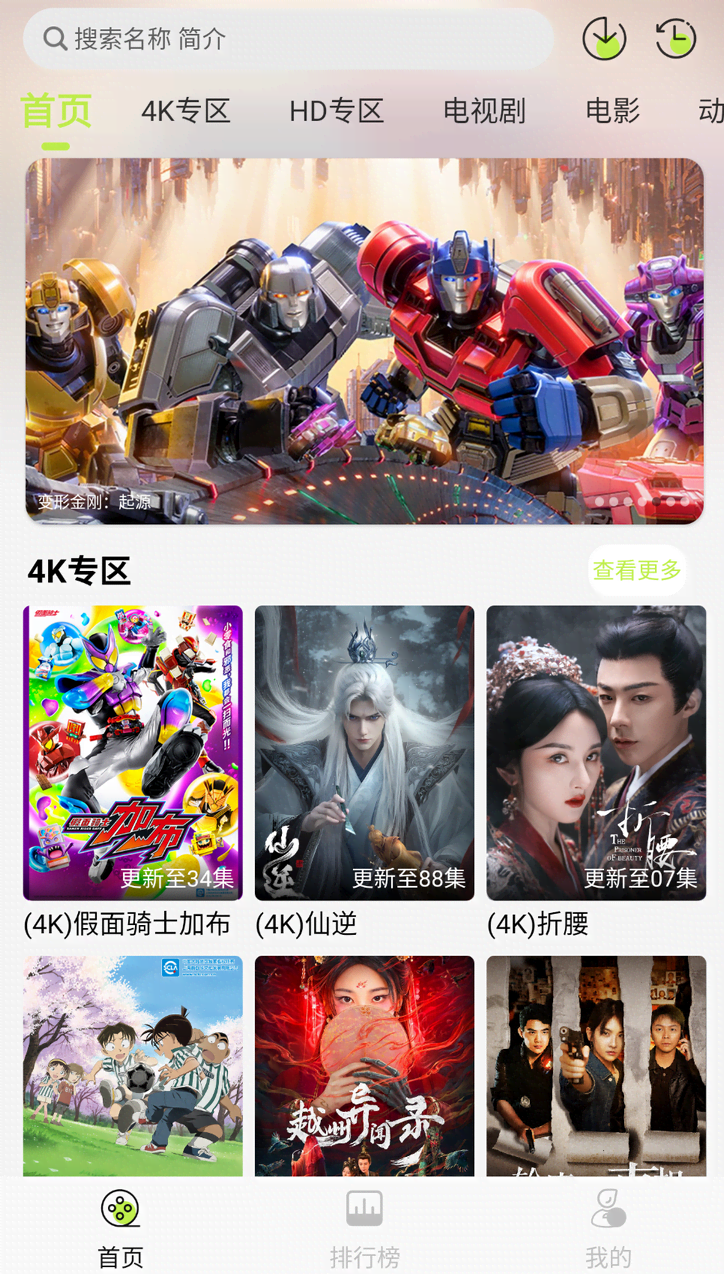Open the watch history icon
This screenshot has height=1274, width=724.
tap(676, 39)
